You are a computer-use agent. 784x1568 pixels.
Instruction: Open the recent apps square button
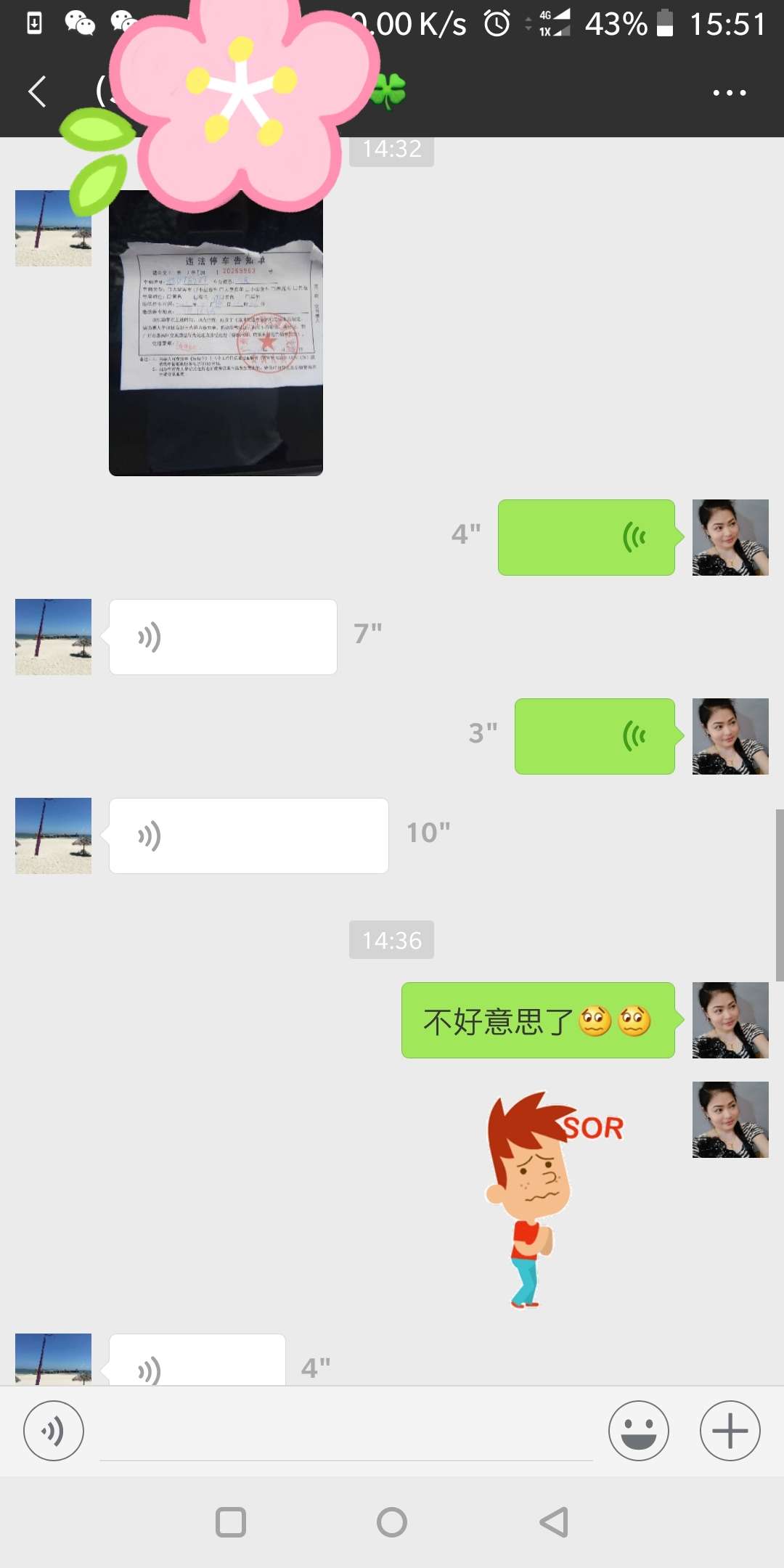pyautogui.click(x=230, y=1523)
